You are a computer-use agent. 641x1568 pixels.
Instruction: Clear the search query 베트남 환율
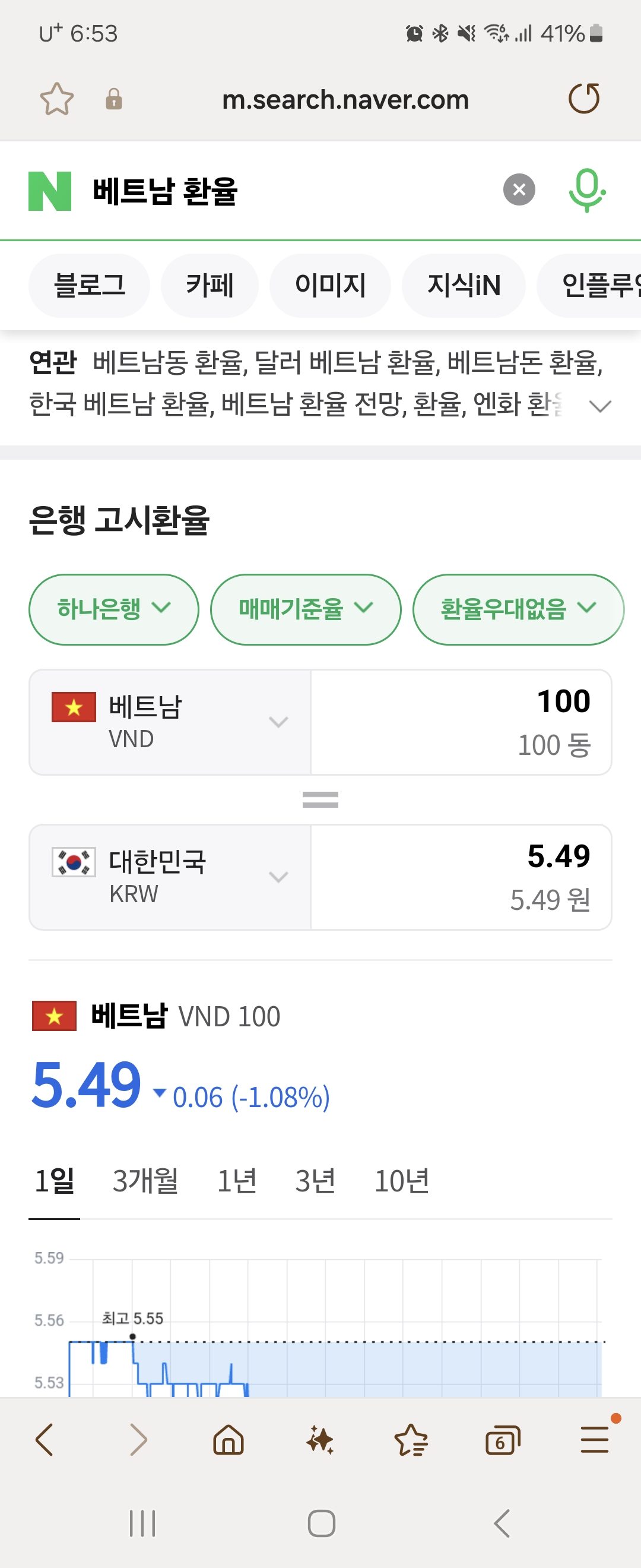pyautogui.click(x=519, y=190)
